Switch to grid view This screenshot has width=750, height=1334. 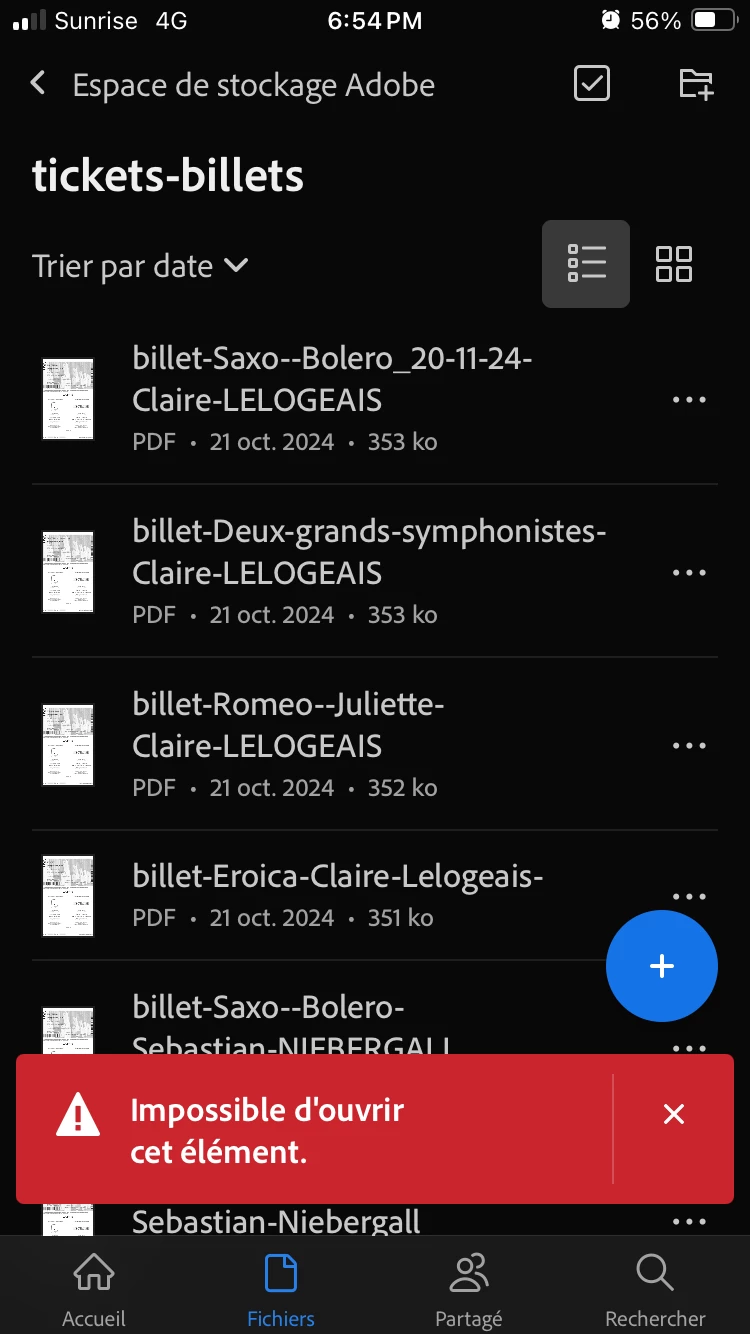(673, 264)
